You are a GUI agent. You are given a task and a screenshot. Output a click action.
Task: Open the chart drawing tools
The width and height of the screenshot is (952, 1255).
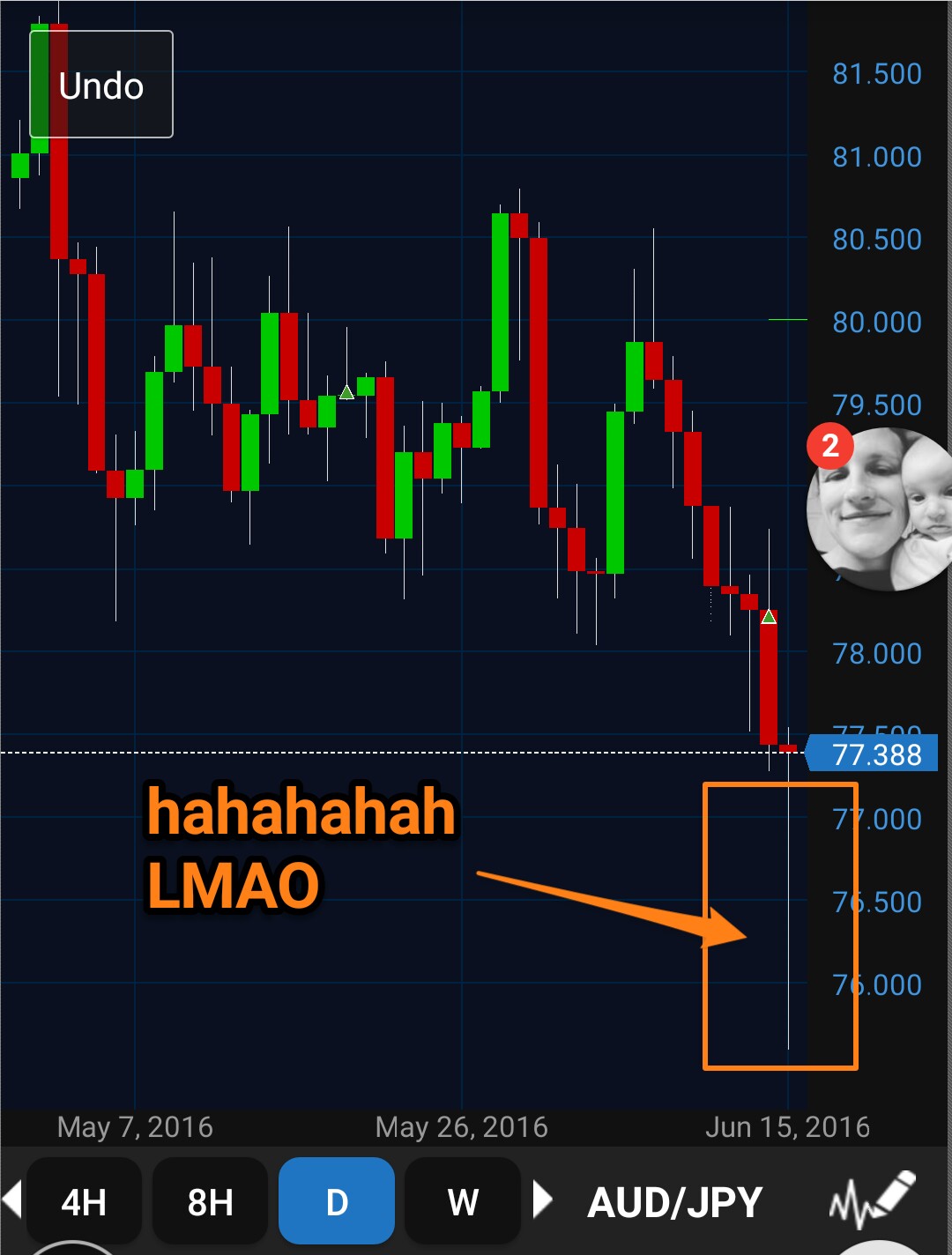[873, 1200]
